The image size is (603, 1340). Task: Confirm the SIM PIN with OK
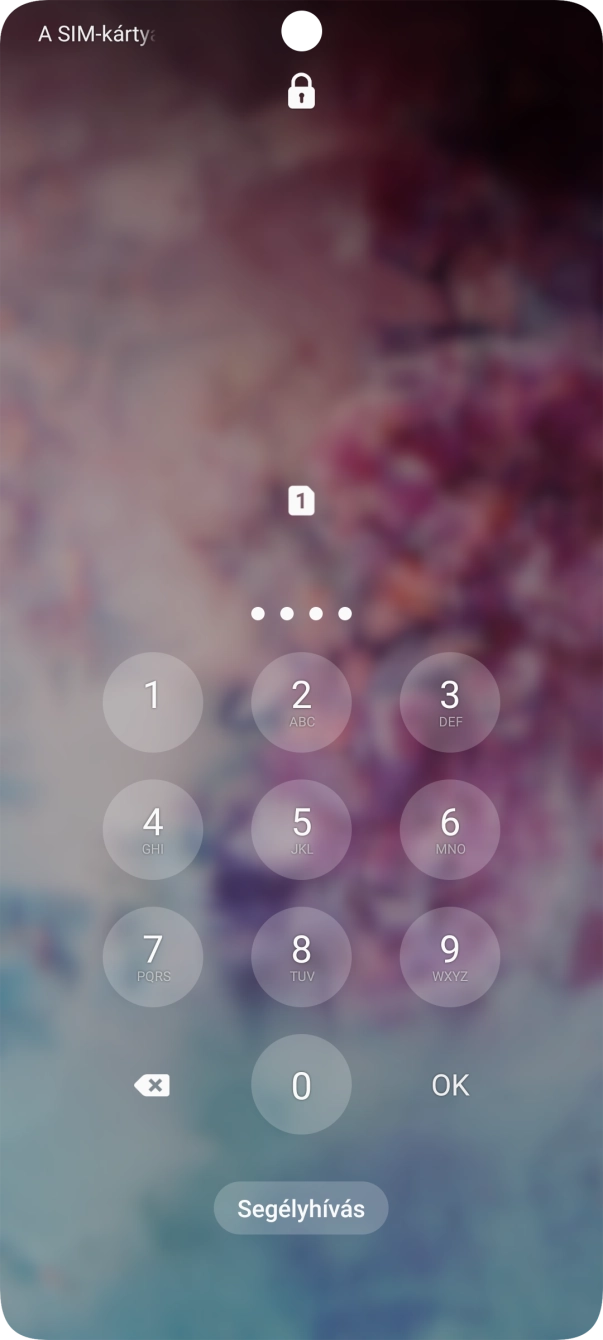coord(450,1085)
